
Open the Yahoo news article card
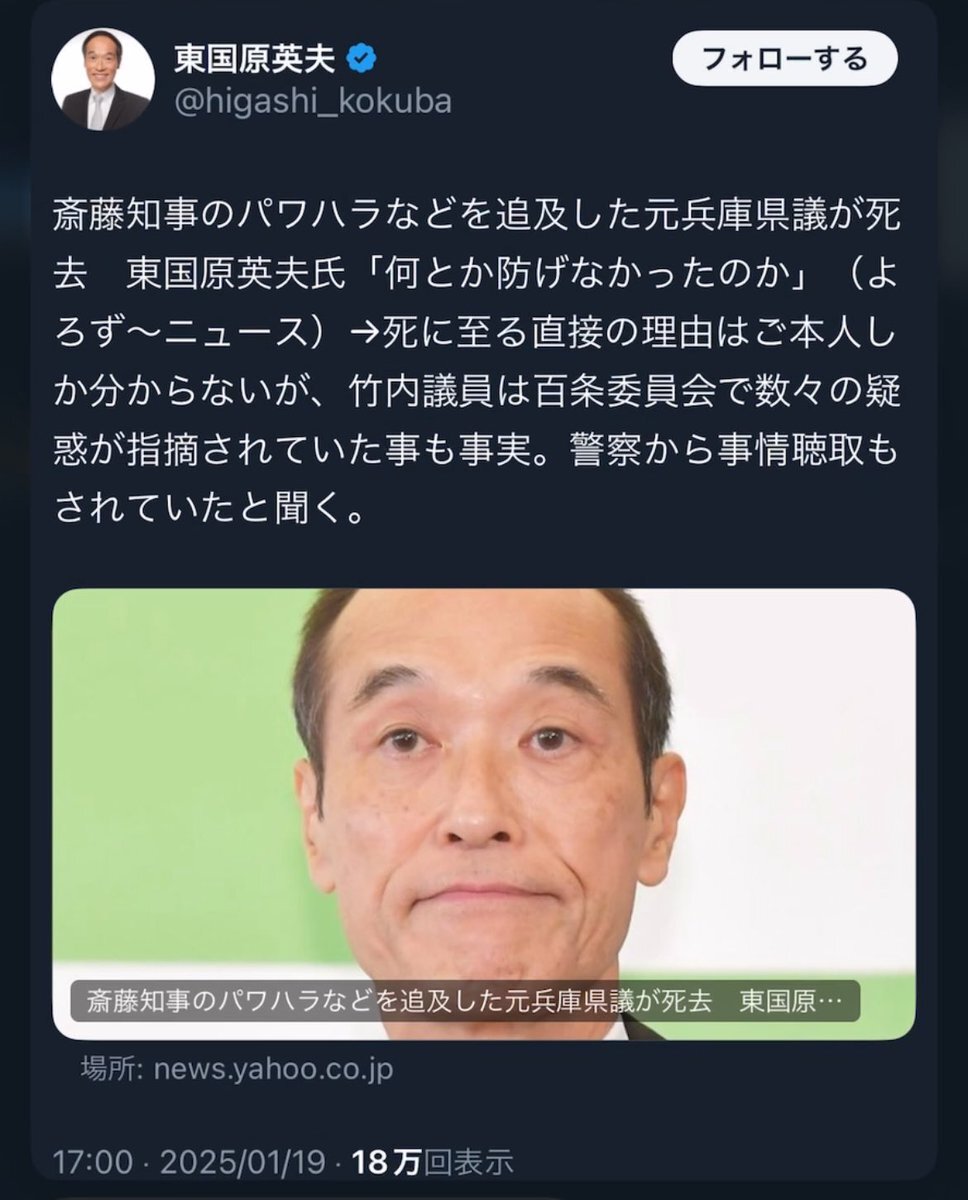click(x=484, y=813)
